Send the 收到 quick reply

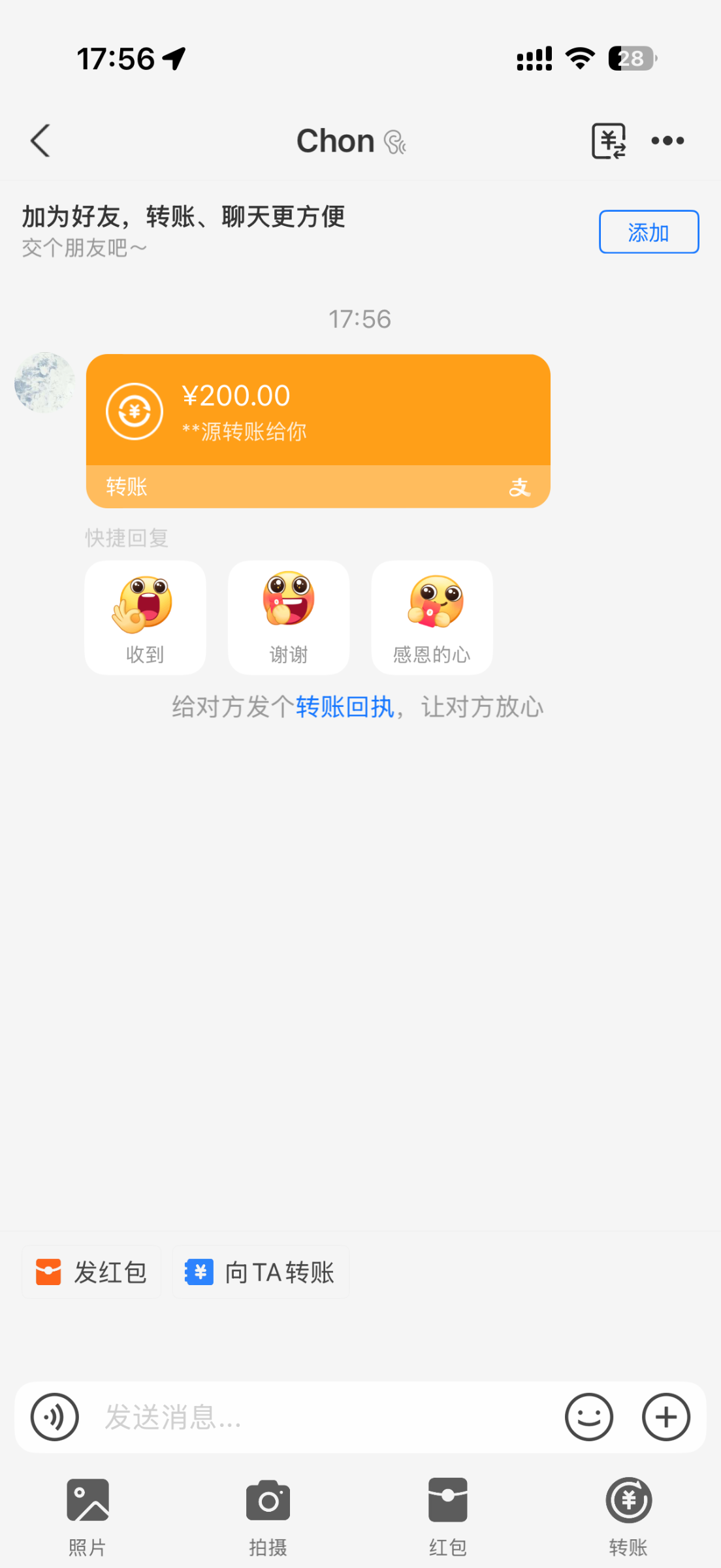[145, 617]
